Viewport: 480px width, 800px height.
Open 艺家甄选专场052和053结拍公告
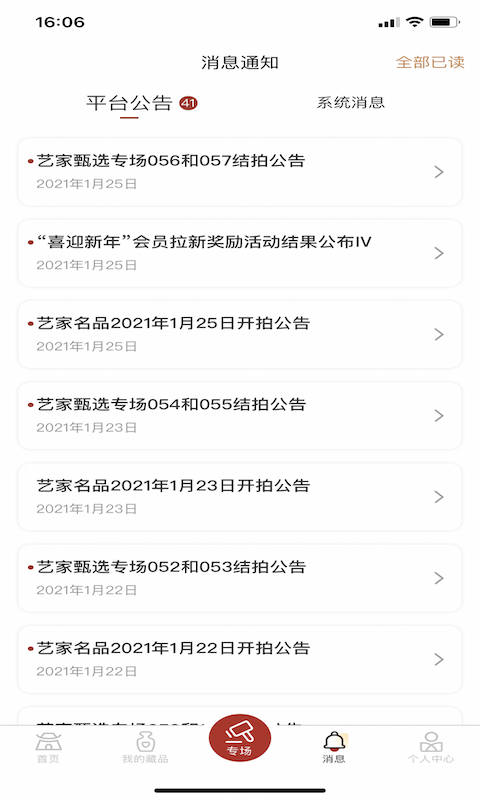pyautogui.click(x=240, y=578)
